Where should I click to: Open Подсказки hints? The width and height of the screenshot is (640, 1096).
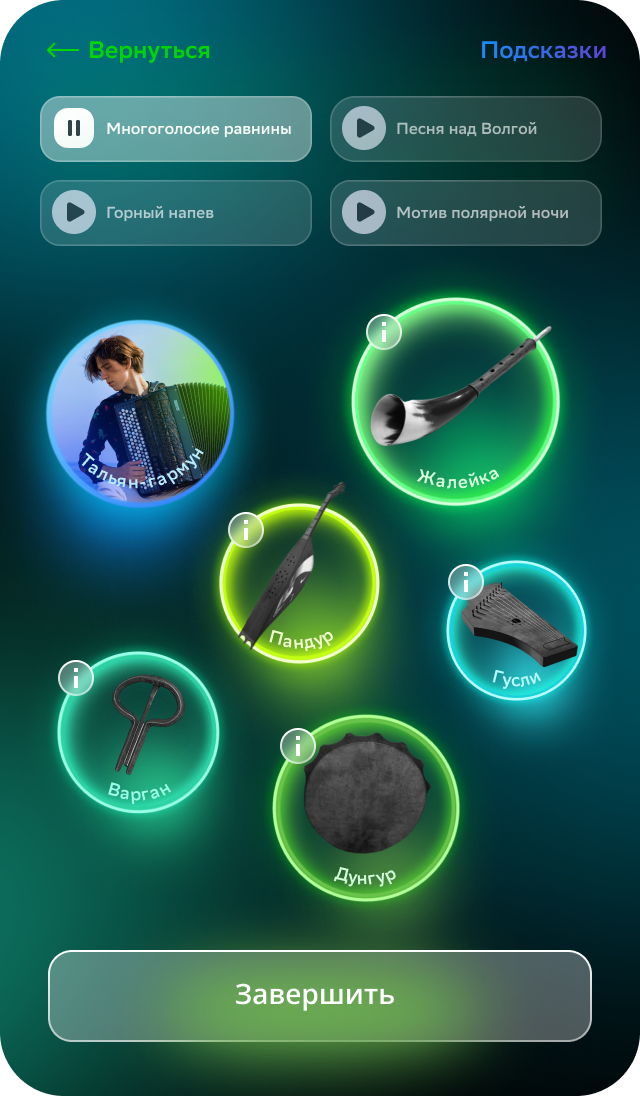(543, 50)
